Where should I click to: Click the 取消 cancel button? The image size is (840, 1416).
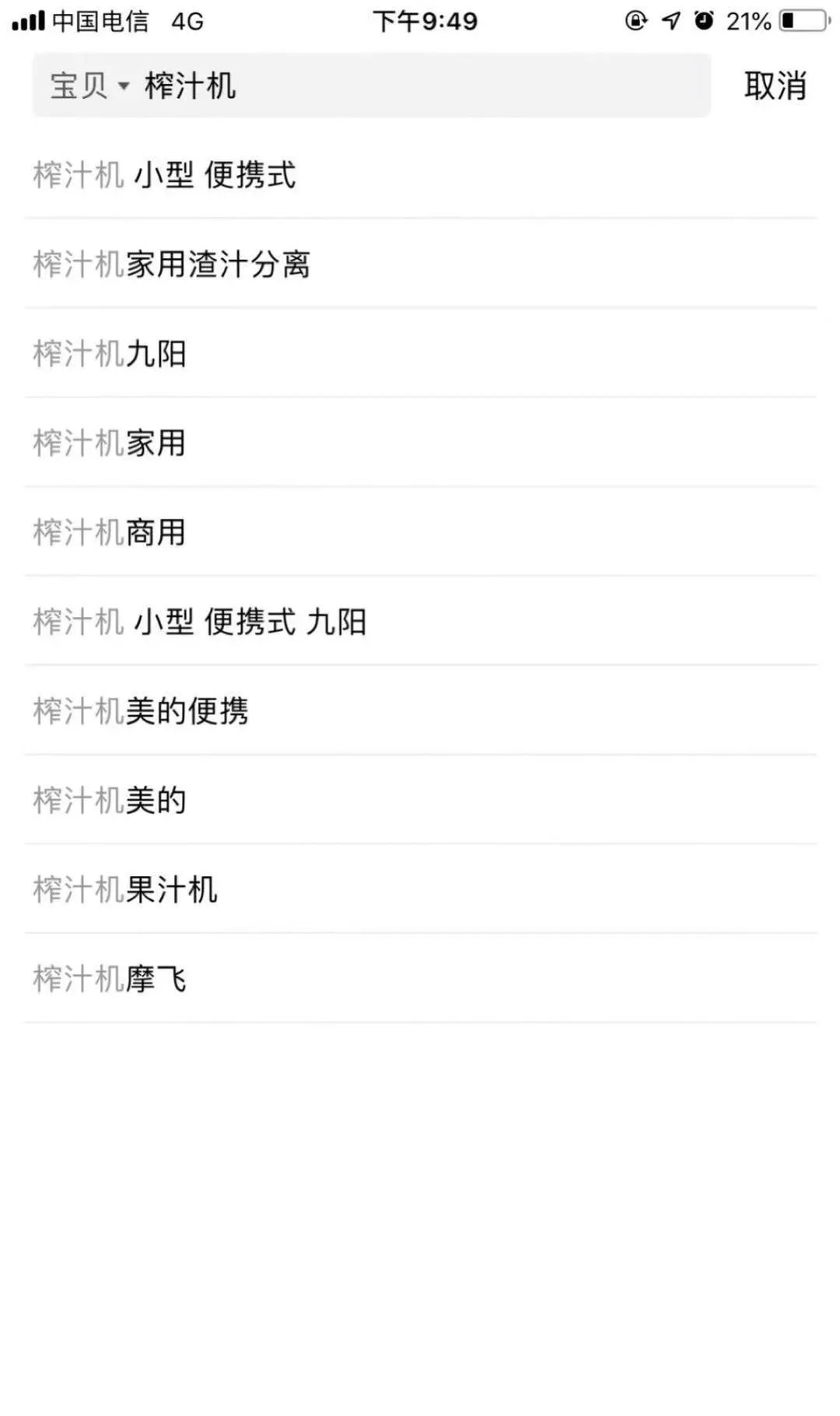(775, 86)
